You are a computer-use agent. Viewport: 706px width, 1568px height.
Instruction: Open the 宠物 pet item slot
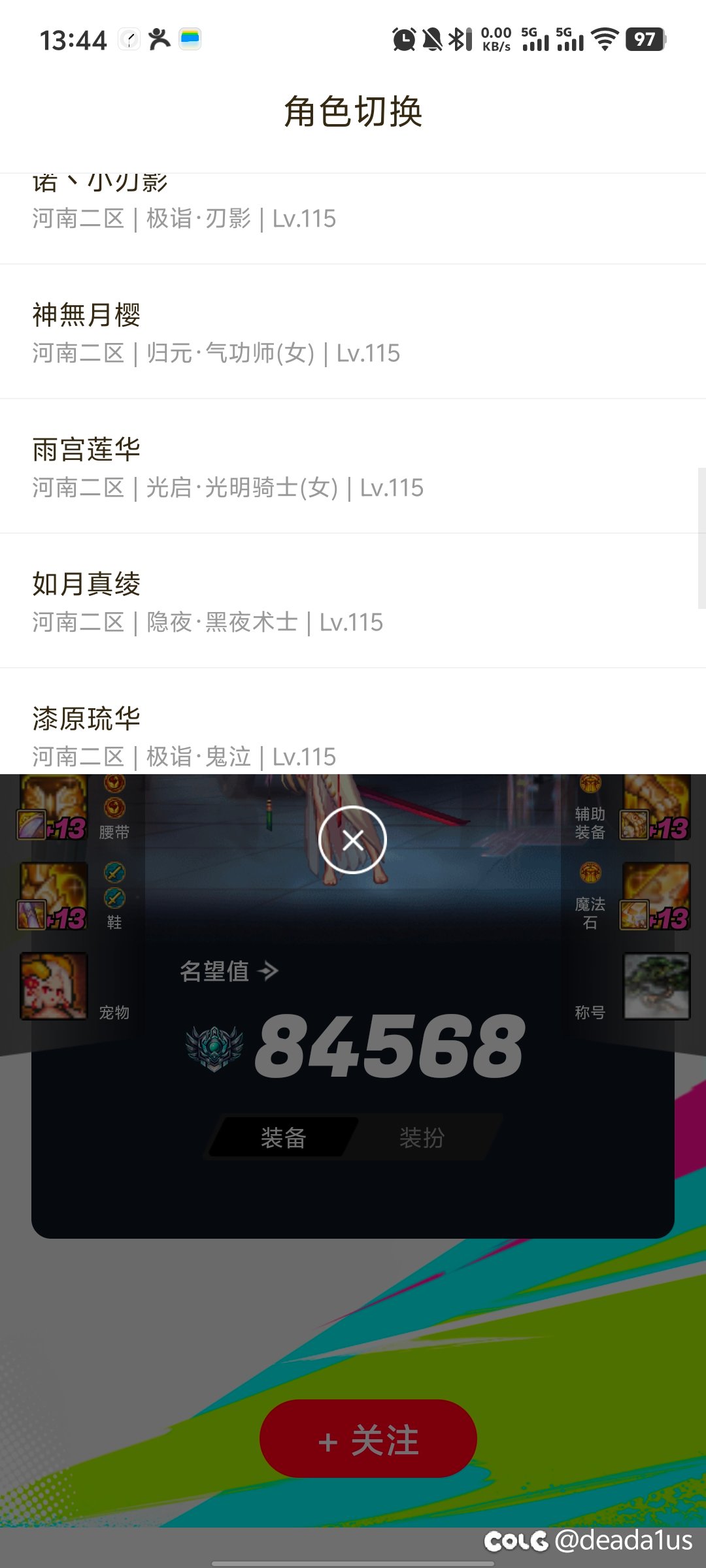click(x=53, y=986)
